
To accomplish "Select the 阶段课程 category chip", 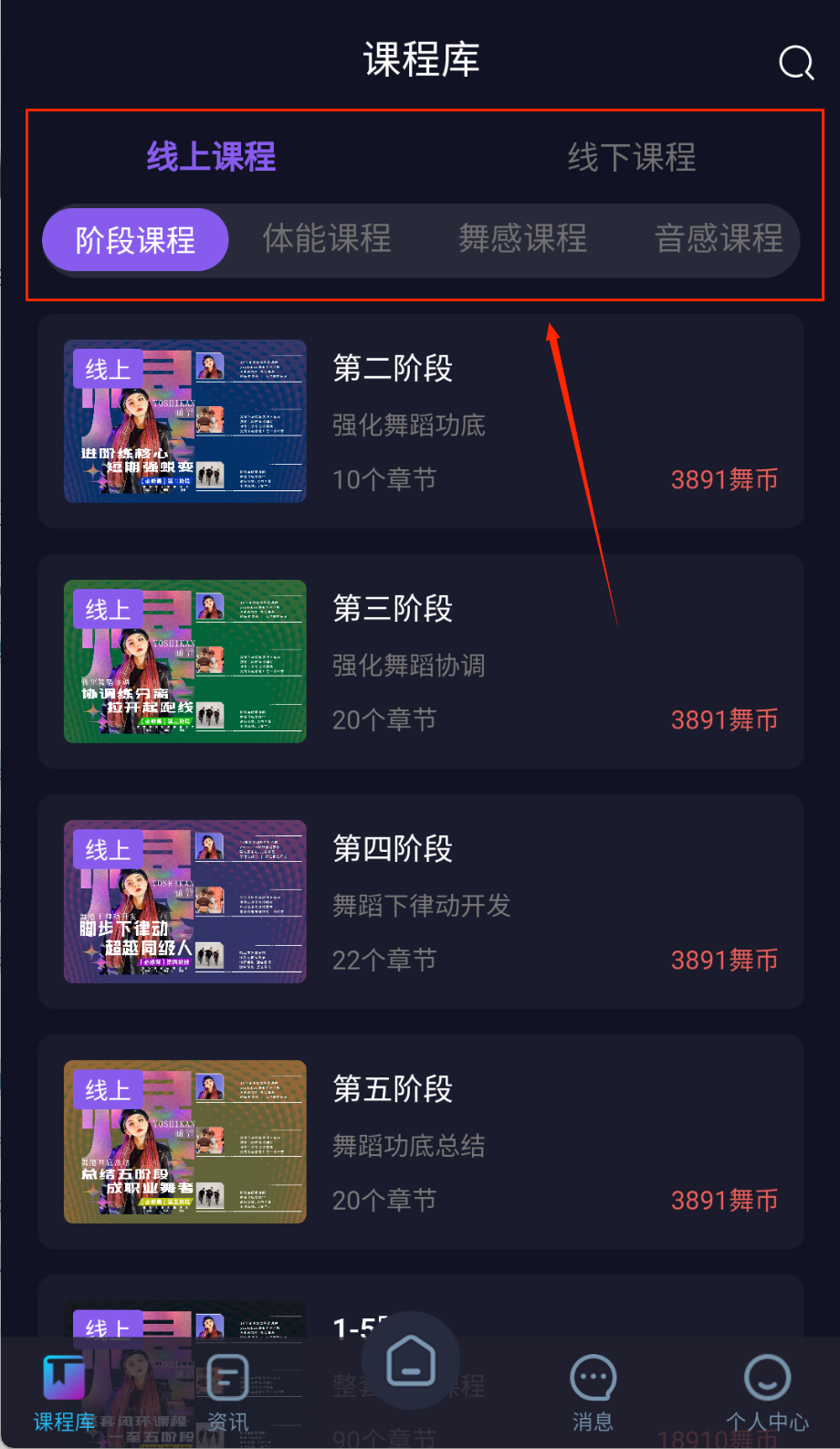I will pyautogui.click(x=135, y=240).
